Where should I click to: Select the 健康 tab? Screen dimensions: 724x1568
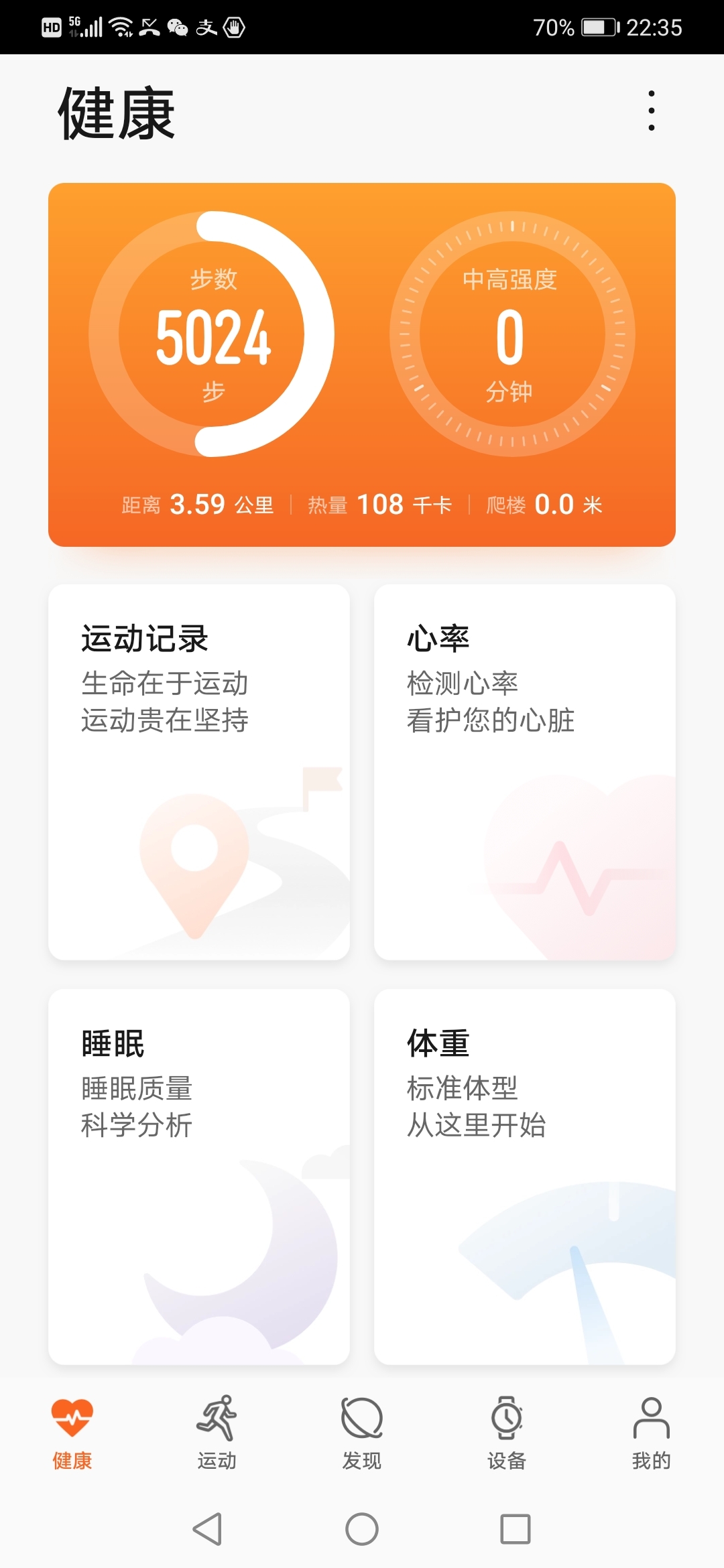point(72,1433)
